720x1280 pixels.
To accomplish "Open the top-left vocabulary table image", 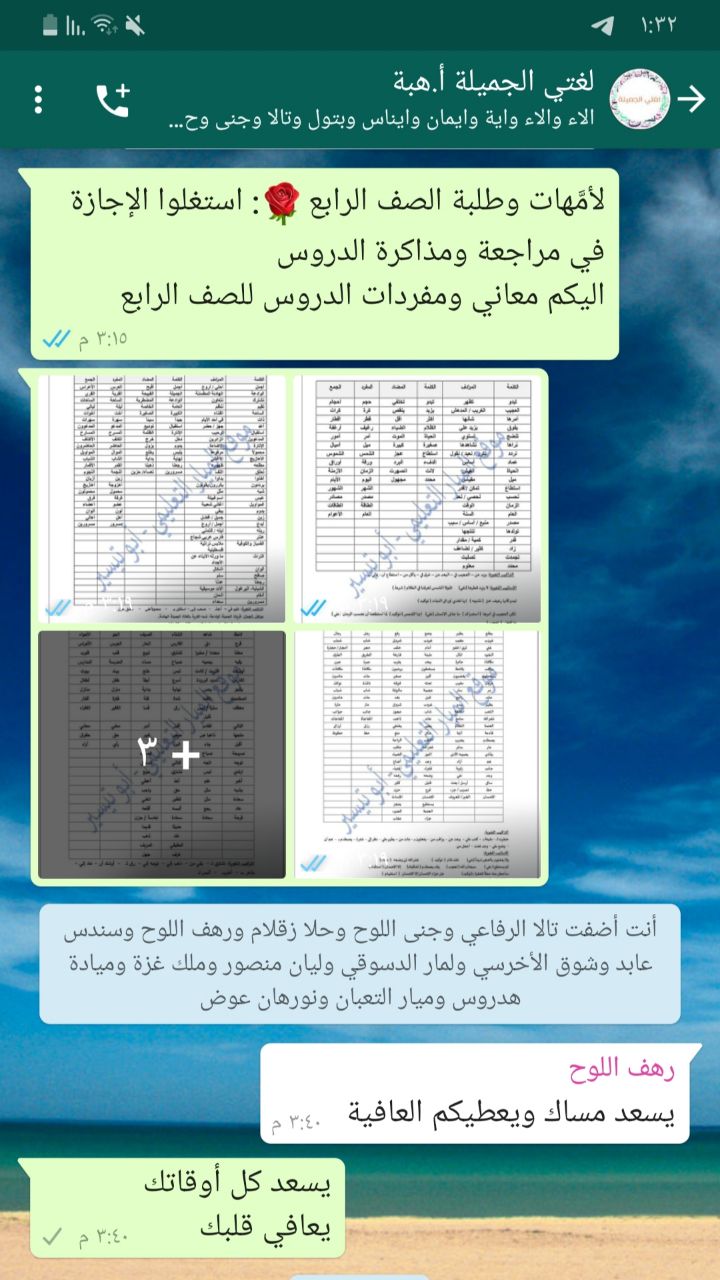I will (162, 500).
